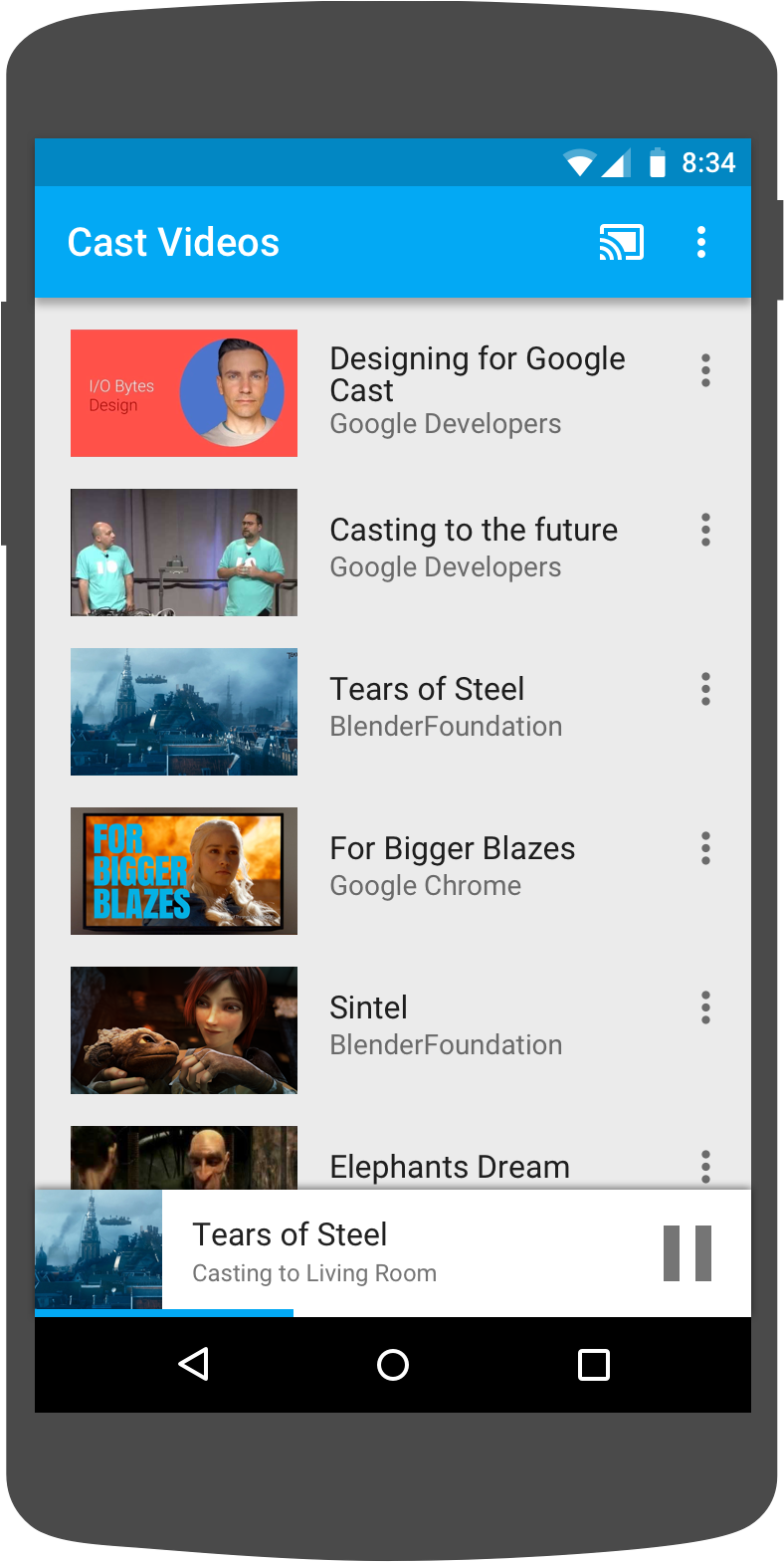Open the app bar overflow menu
Image resolution: width=784 pixels, height=1562 pixels.
pyautogui.click(x=701, y=242)
